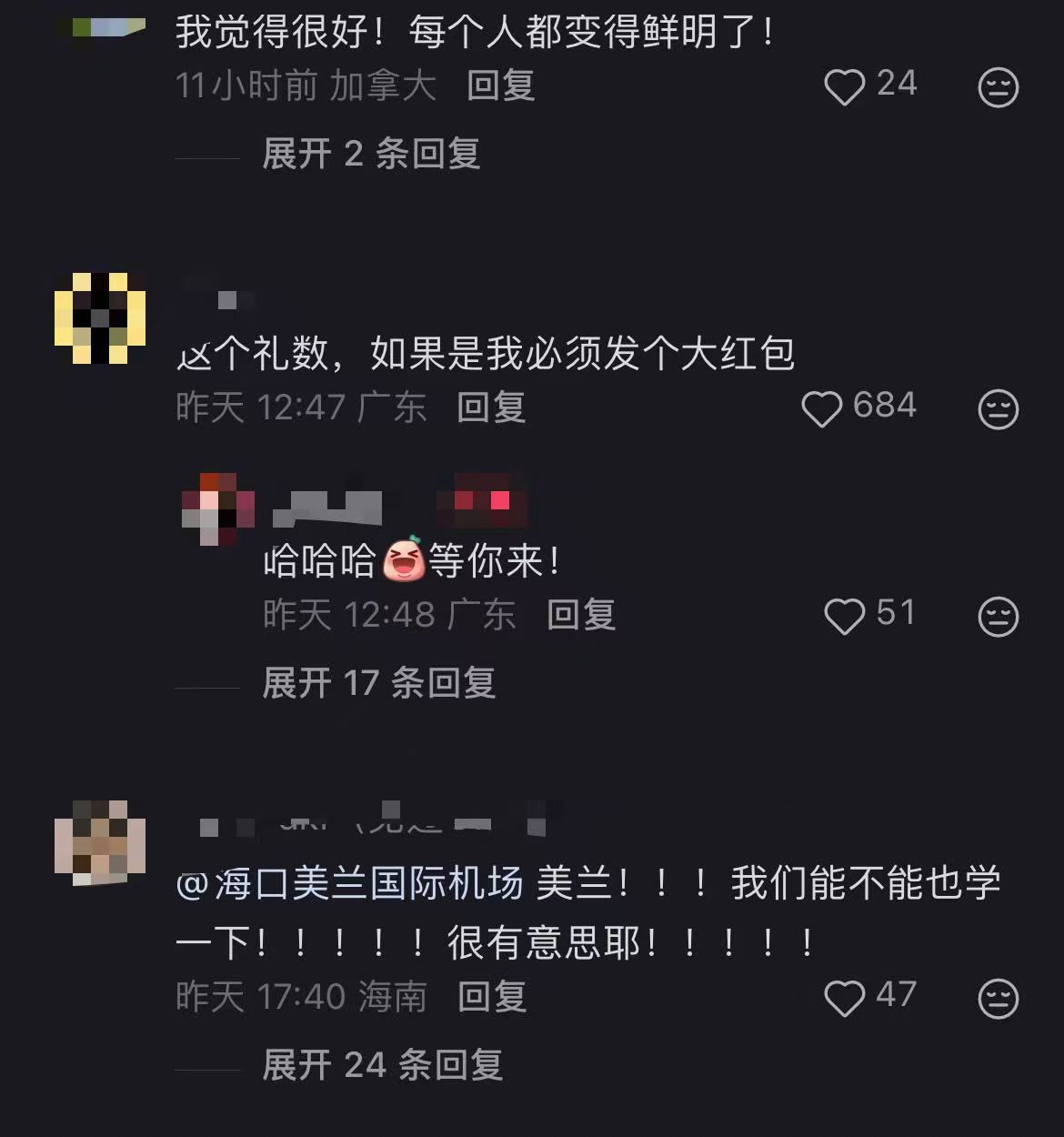
Task: Like the comment from 海南 about 美兰
Action: tap(844, 998)
